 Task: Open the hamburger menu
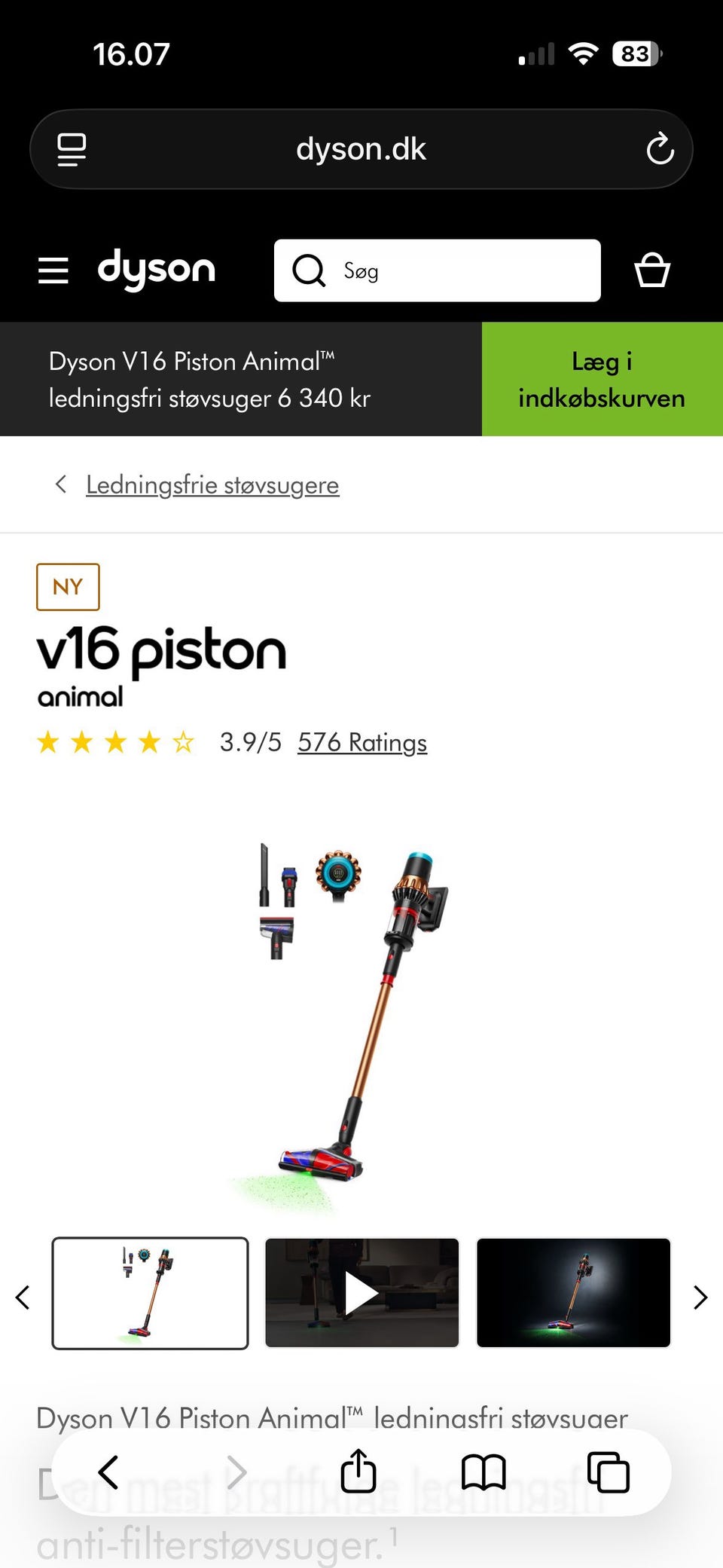pos(53,270)
